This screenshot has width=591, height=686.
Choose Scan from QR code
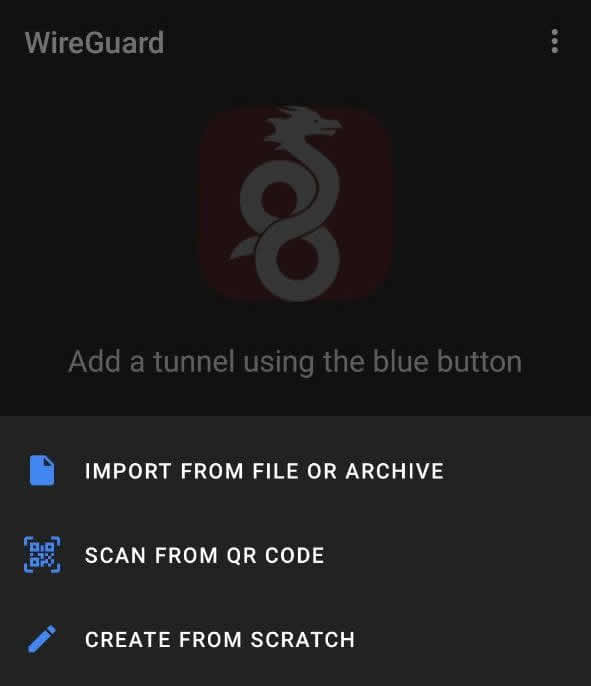click(x=295, y=555)
